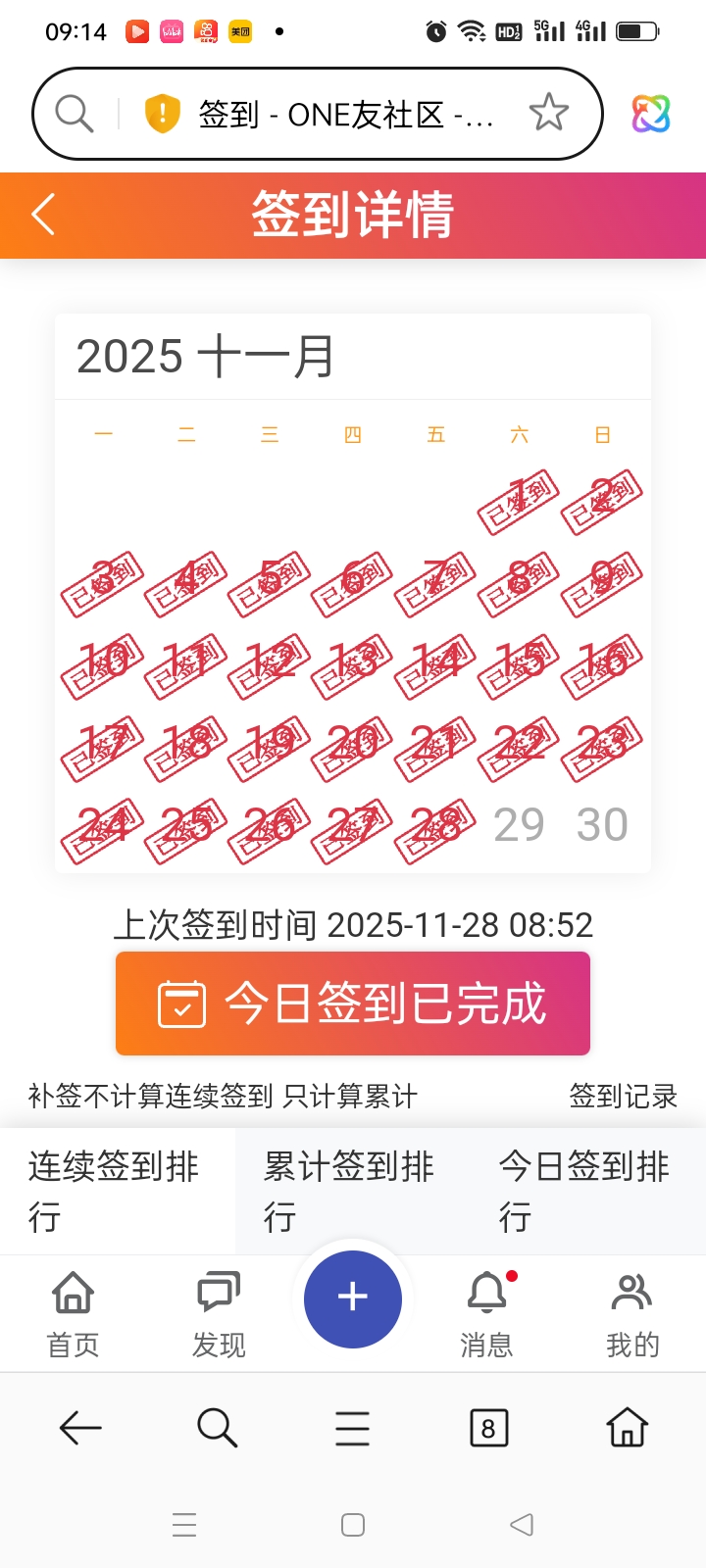Tap the browser back arrow
This screenshot has height=1568, width=706.
point(80,1428)
